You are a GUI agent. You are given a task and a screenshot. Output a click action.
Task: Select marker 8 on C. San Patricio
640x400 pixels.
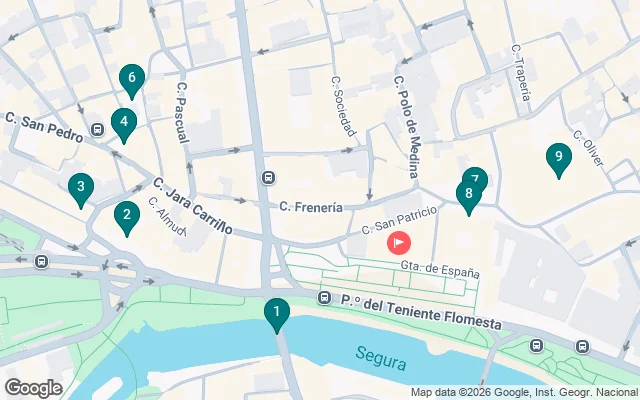coord(467,195)
